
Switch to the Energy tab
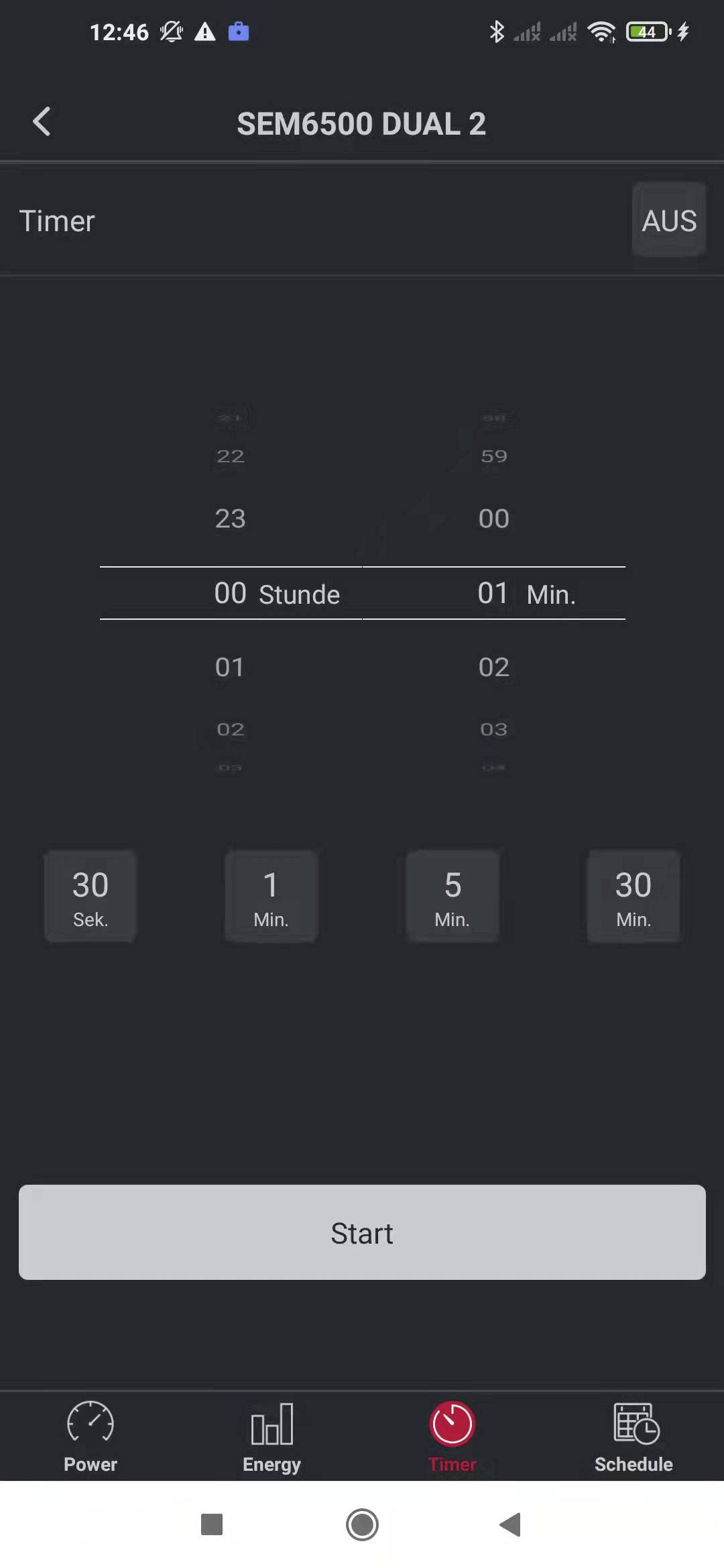271,1435
